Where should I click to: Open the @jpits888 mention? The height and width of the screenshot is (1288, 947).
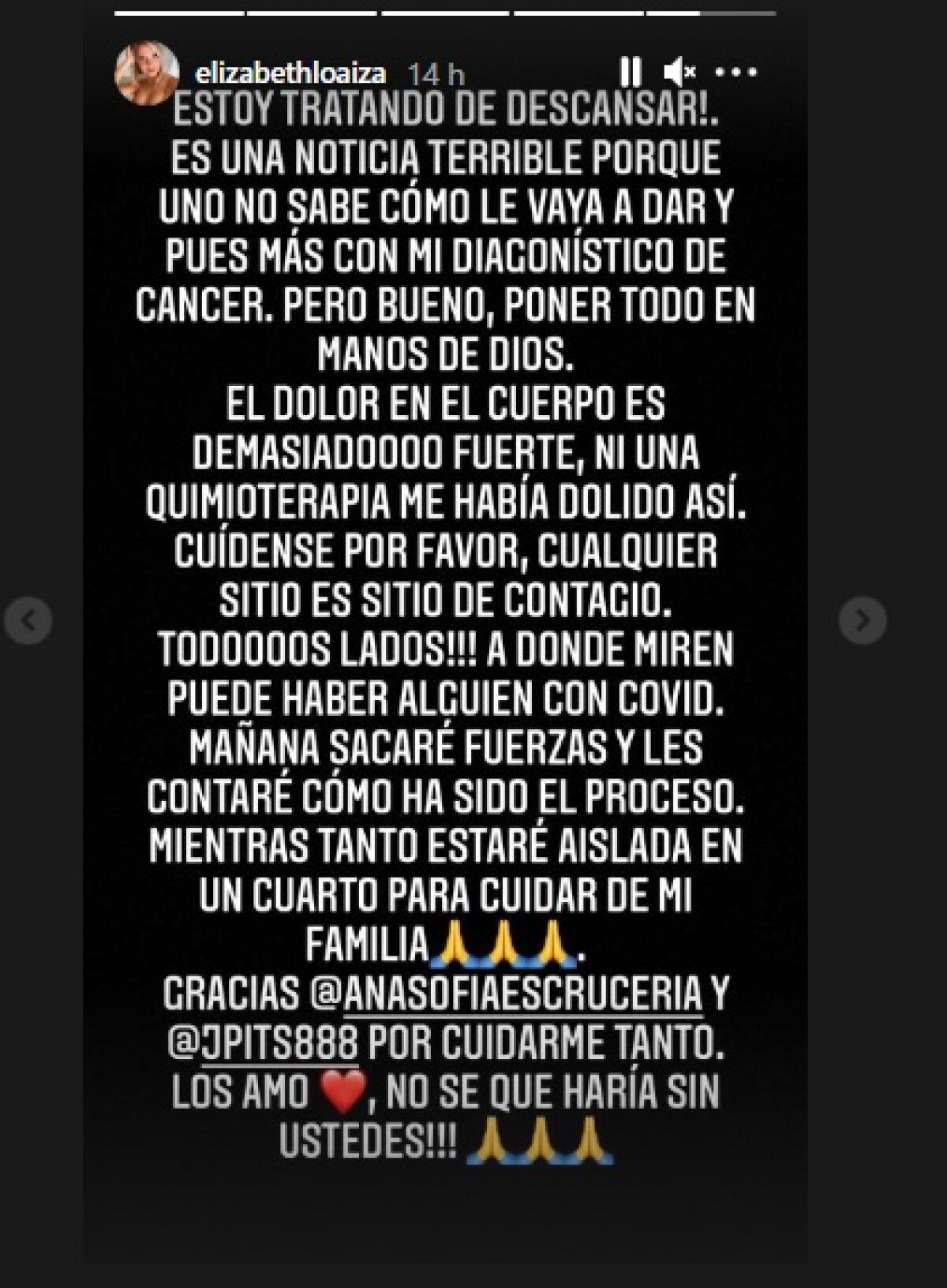click(x=262, y=1045)
